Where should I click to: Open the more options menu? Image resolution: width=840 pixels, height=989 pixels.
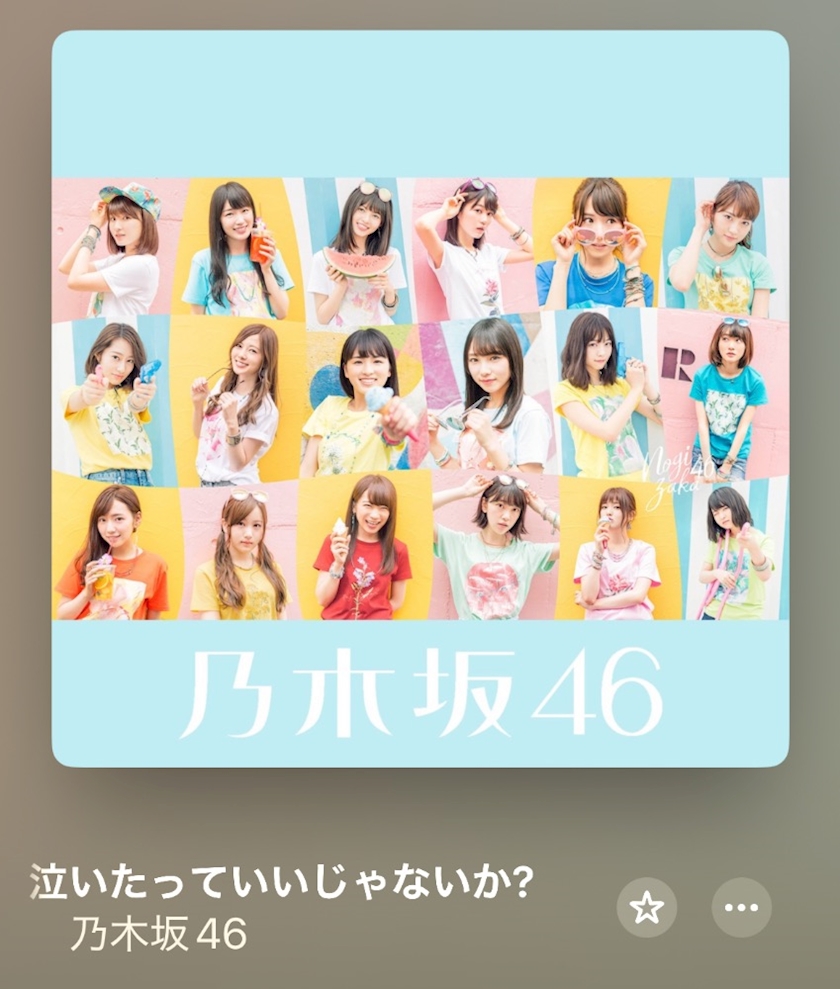click(x=742, y=907)
